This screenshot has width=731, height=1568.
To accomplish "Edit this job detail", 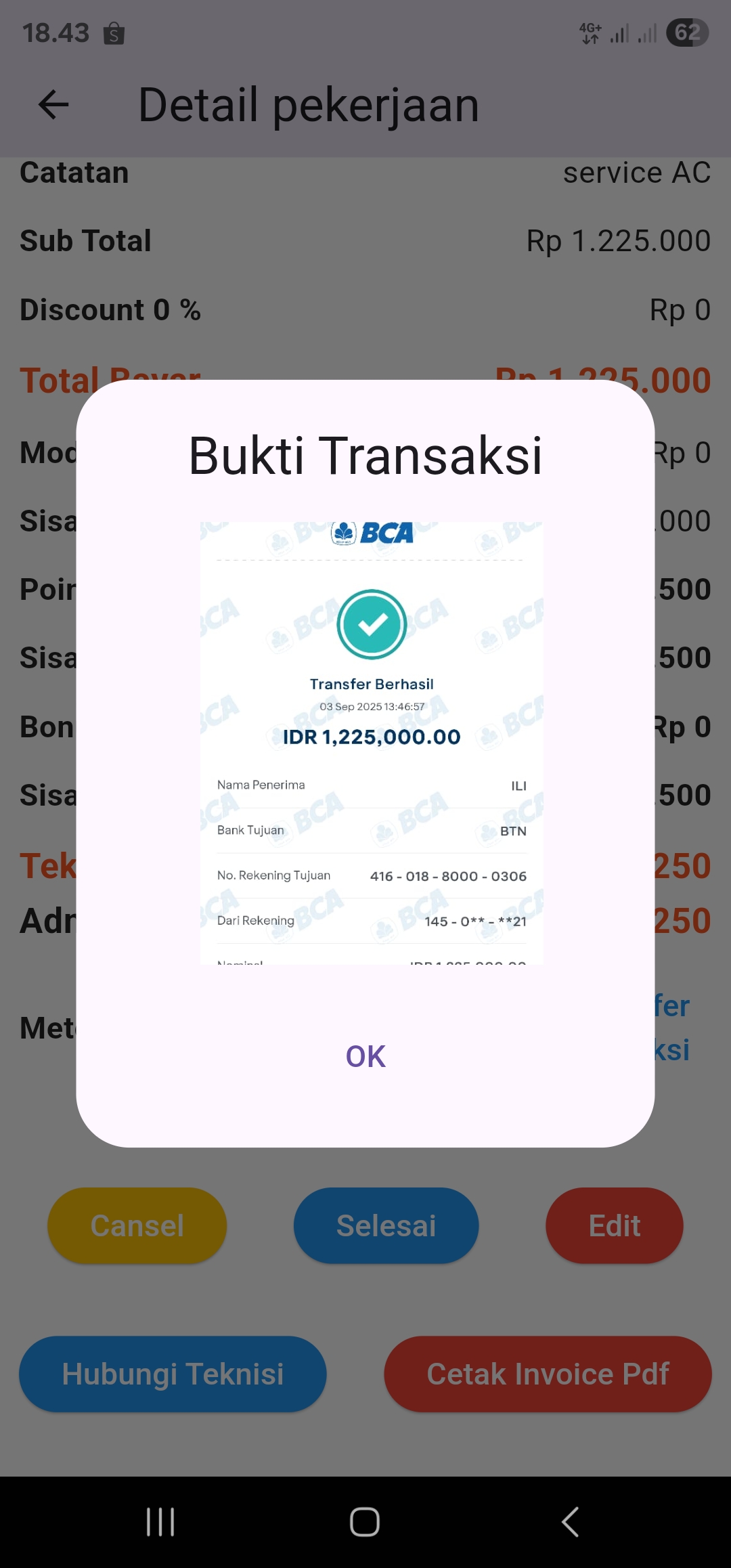I will pos(614,1225).
